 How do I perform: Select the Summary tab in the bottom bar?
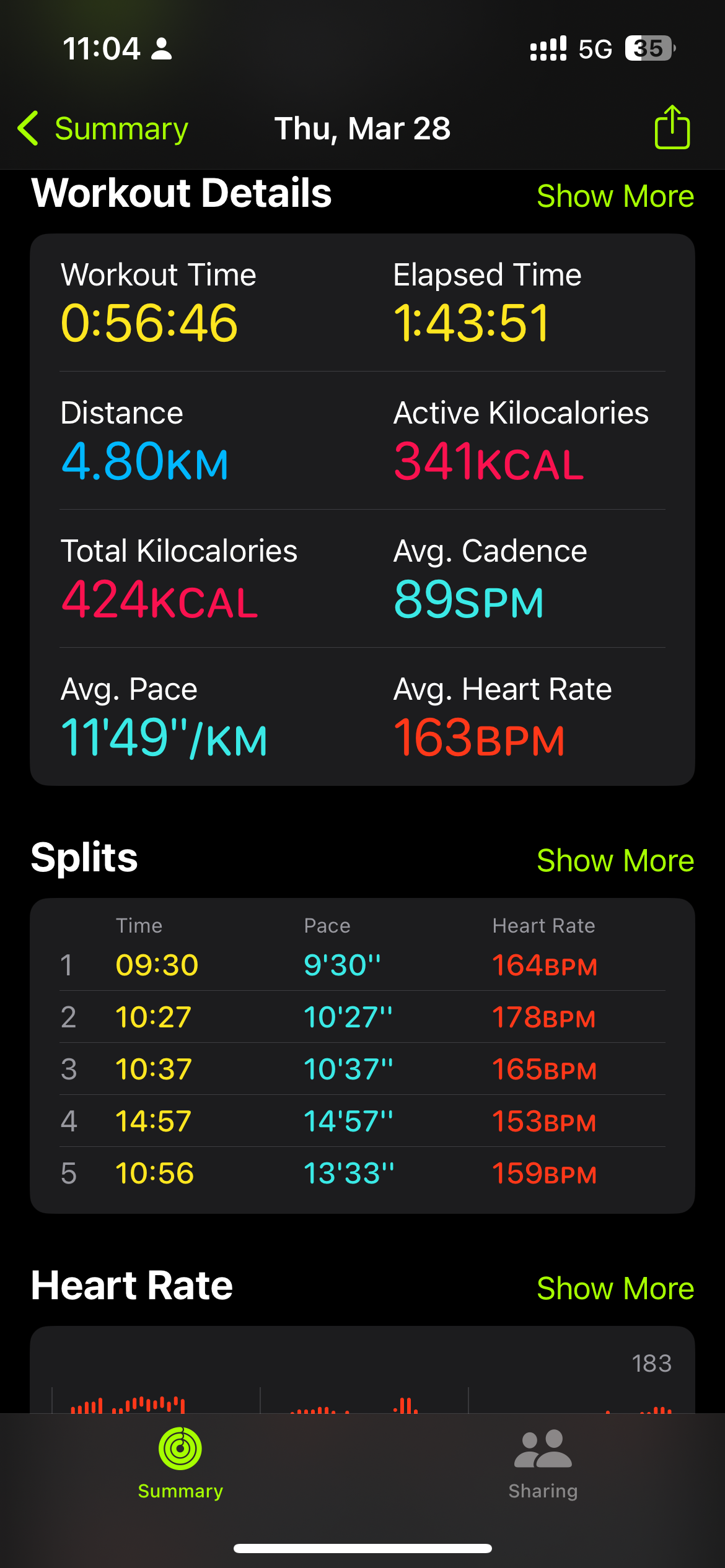(x=180, y=1464)
